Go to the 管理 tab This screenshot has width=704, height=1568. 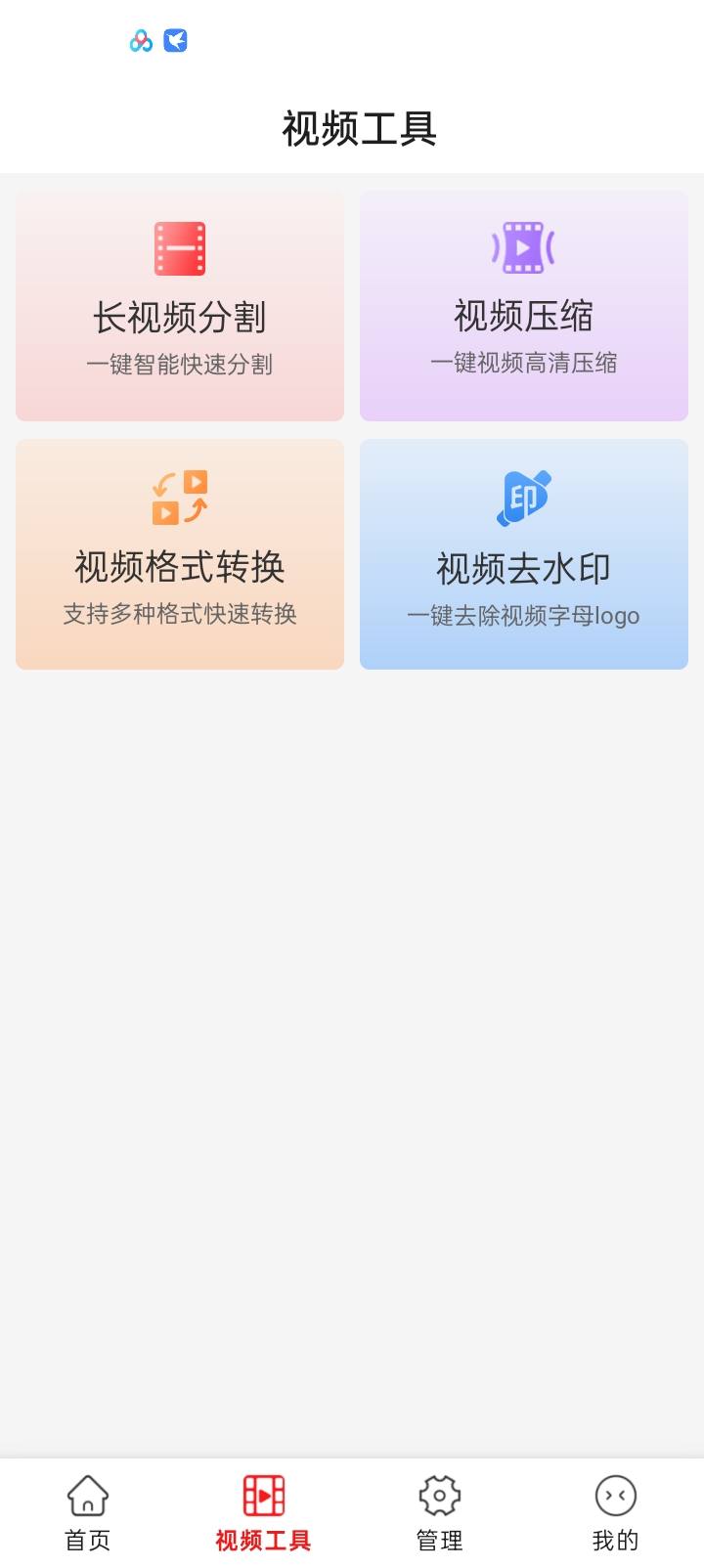[x=440, y=1513]
